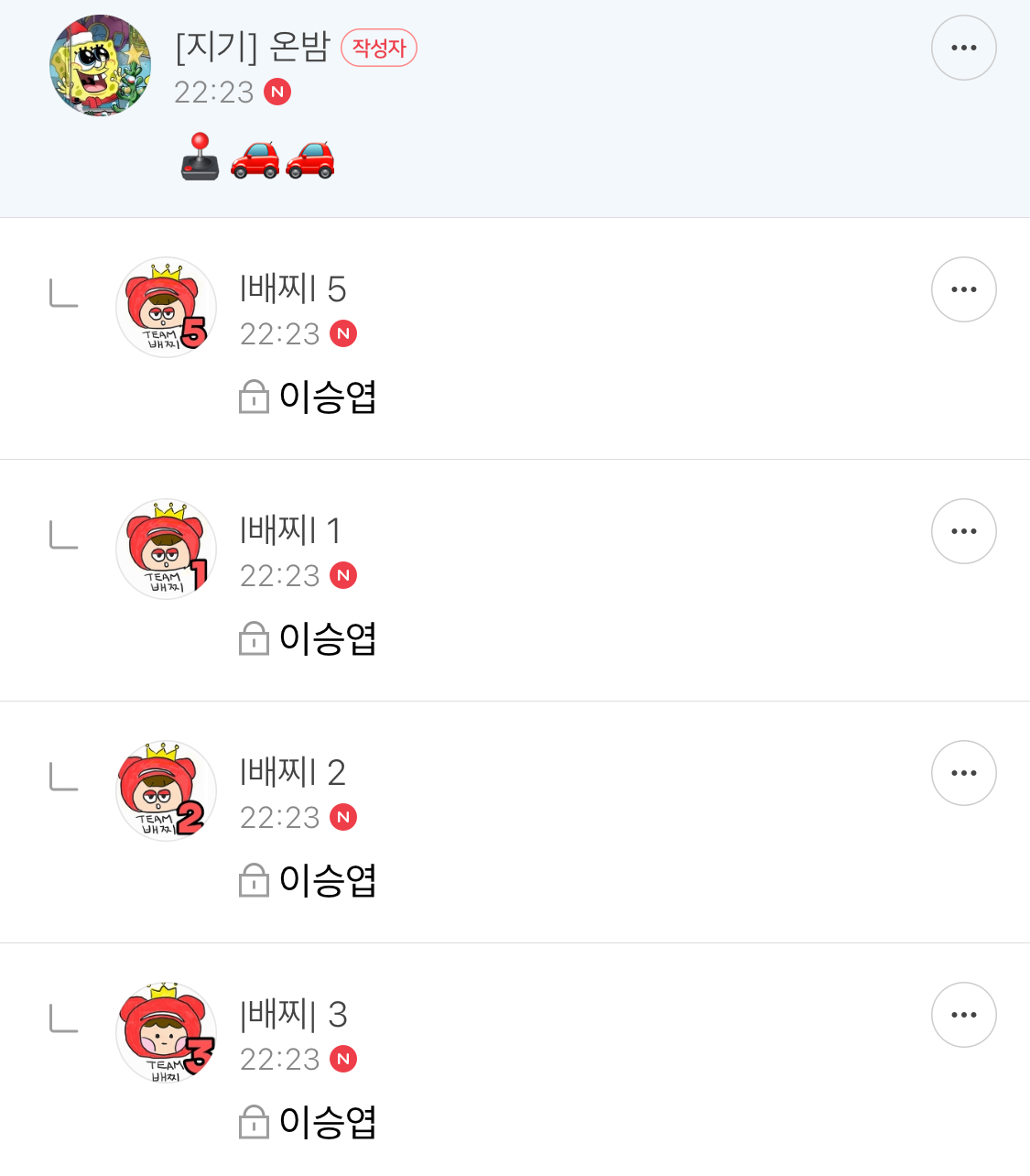Click the lock icon on |배찌| 1's secret comment

[255, 639]
